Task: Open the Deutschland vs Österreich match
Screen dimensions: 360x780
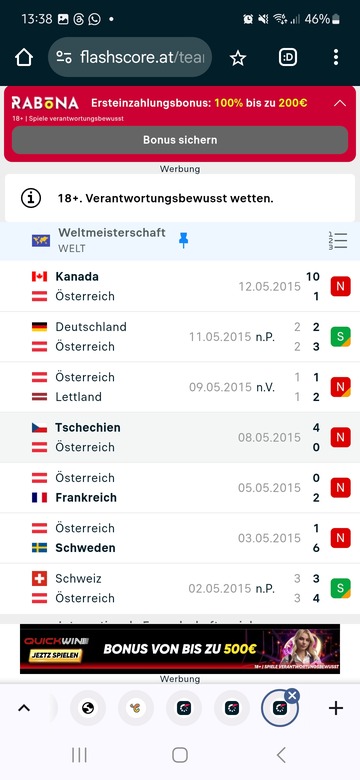Action: click(x=180, y=337)
